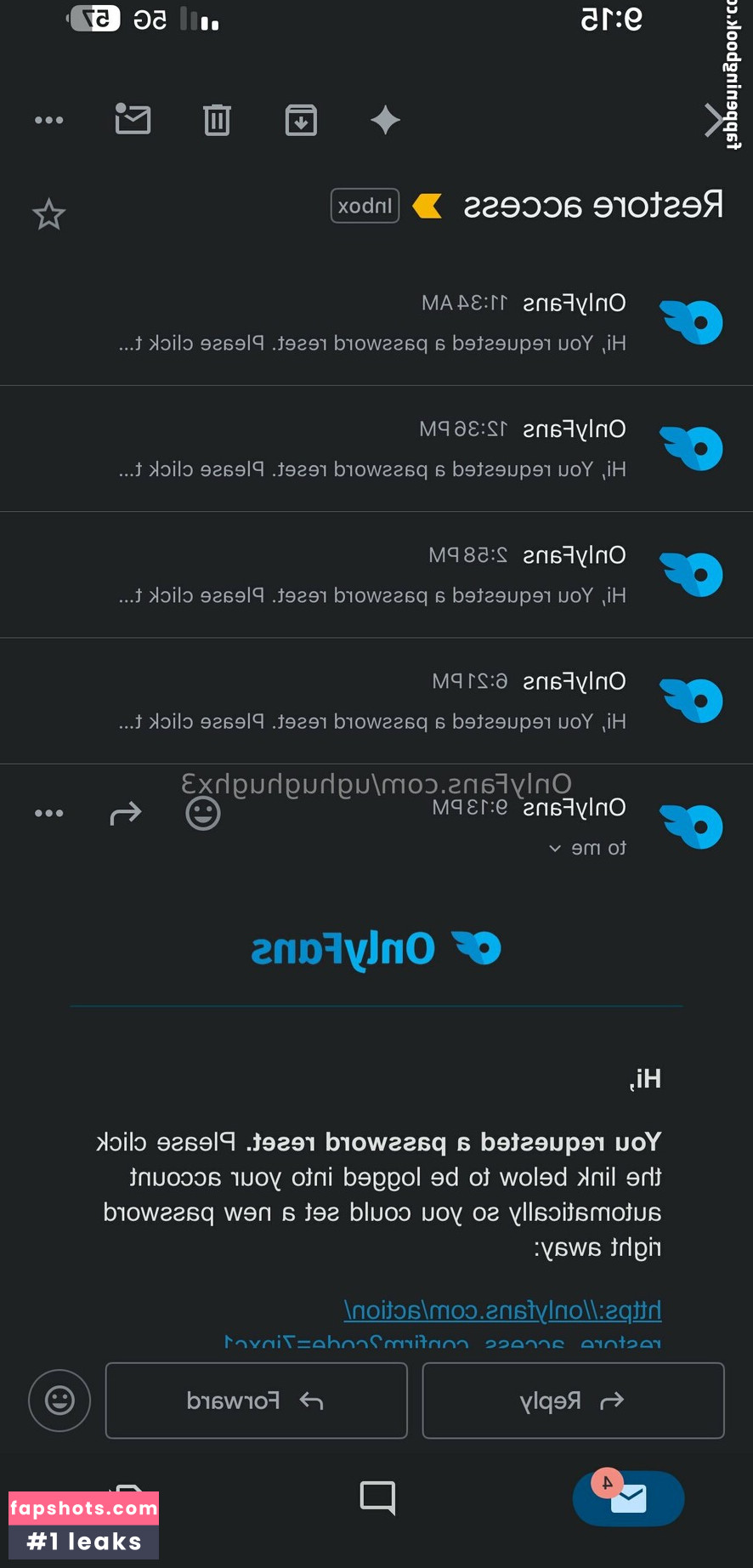Image resolution: width=753 pixels, height=1568 pixels.
Task: Add emoji reaction to 9:13 PM message
Action: 202,814
